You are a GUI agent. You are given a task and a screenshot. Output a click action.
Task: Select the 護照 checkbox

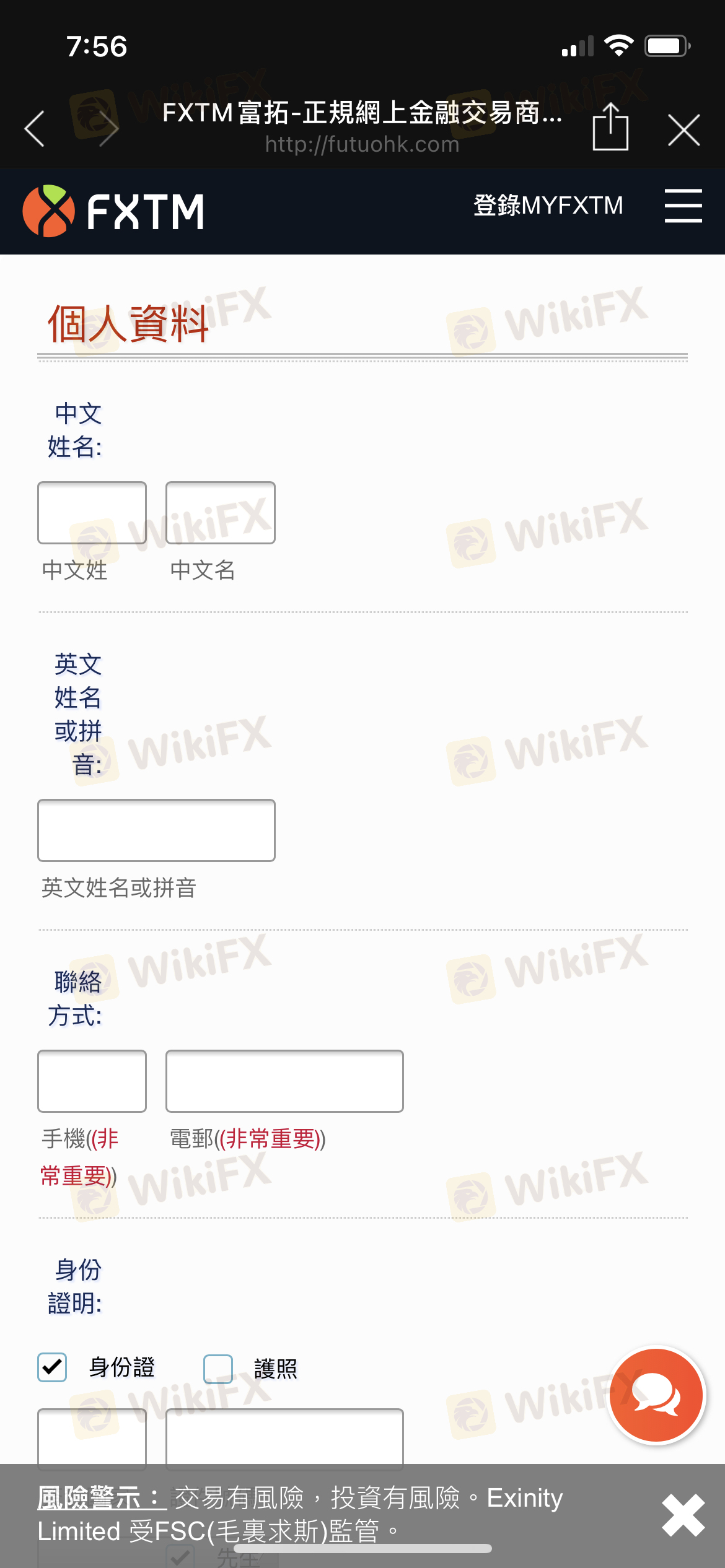[218, 1369]
